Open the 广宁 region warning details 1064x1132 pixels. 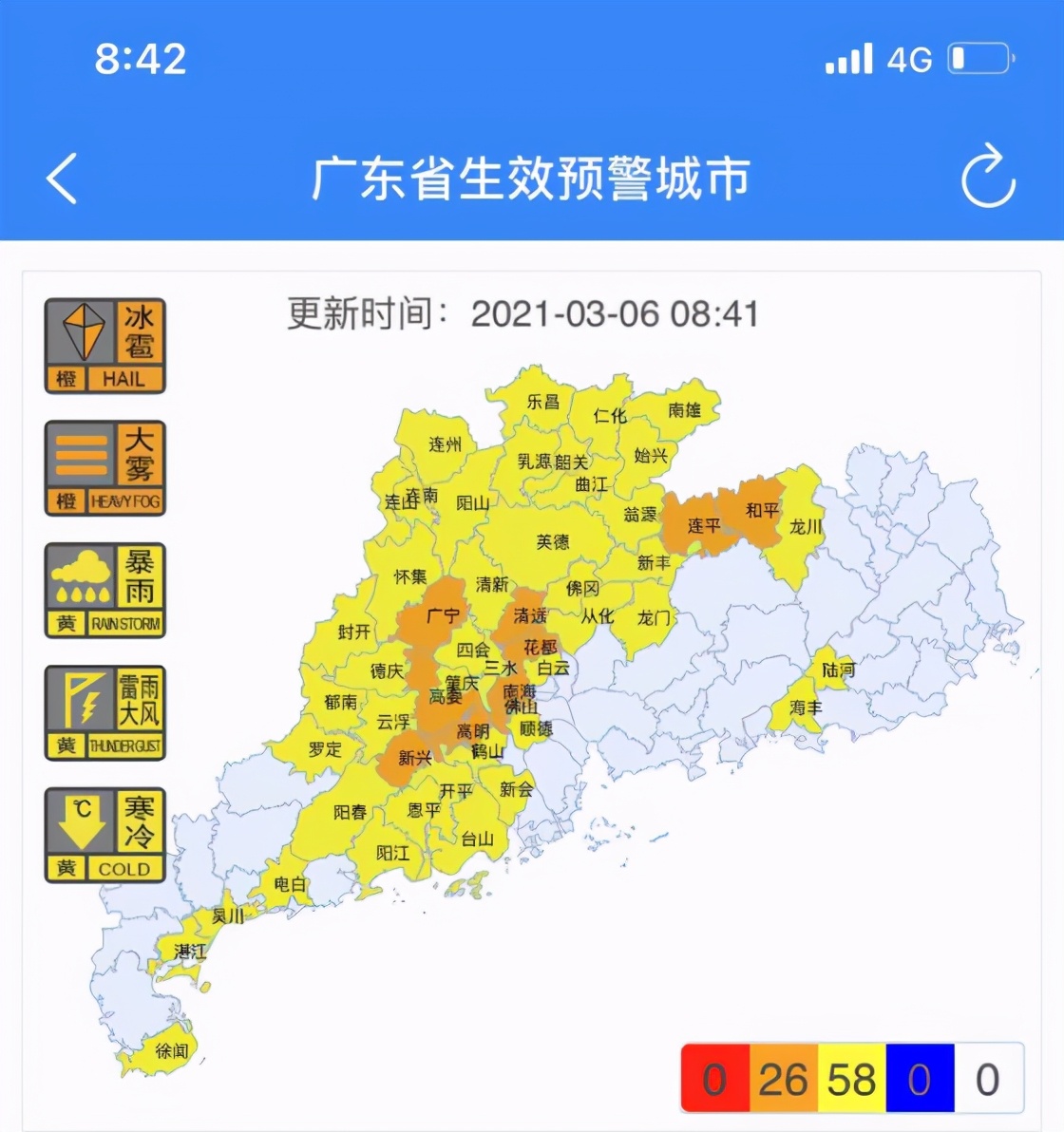point(443,615)
